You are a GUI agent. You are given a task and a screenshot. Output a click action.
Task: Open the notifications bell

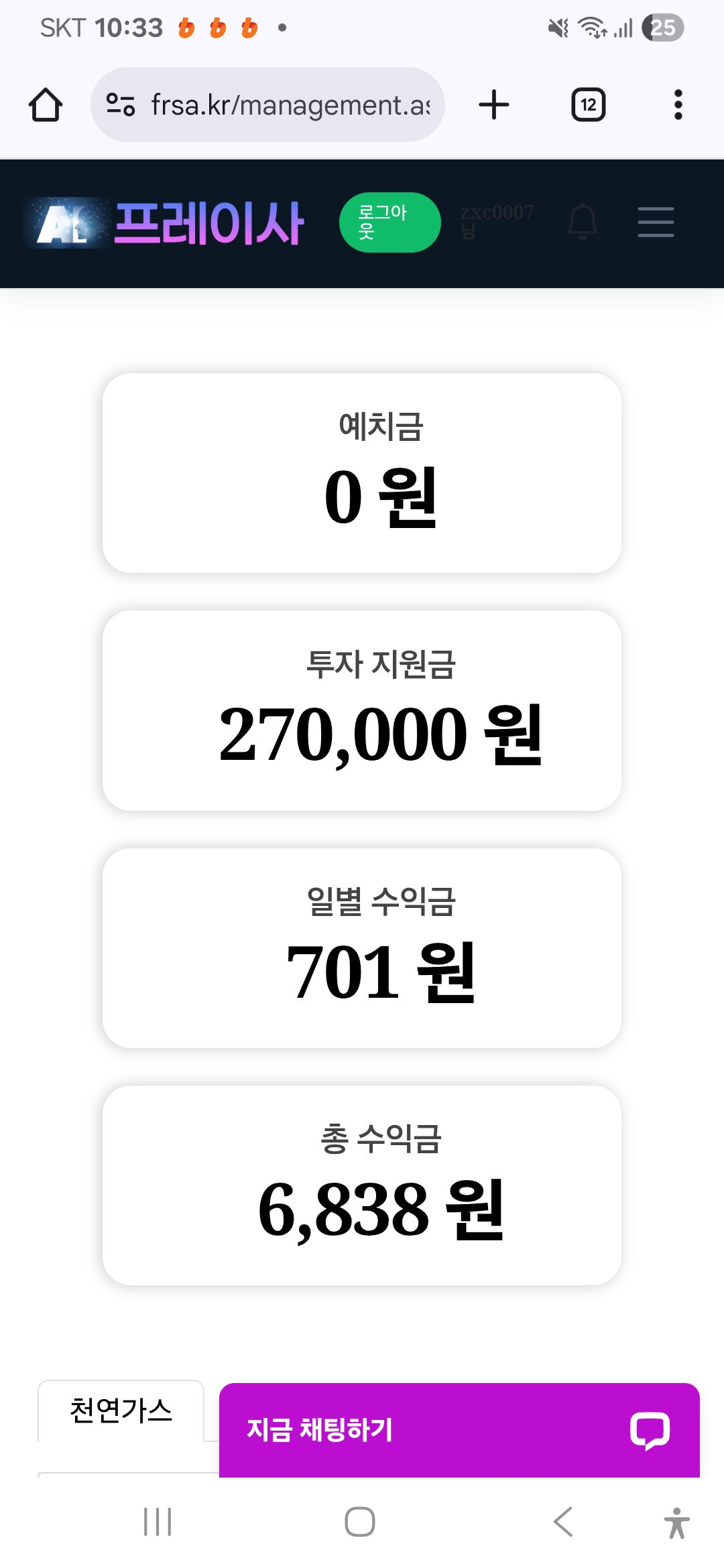pos(583,222)
